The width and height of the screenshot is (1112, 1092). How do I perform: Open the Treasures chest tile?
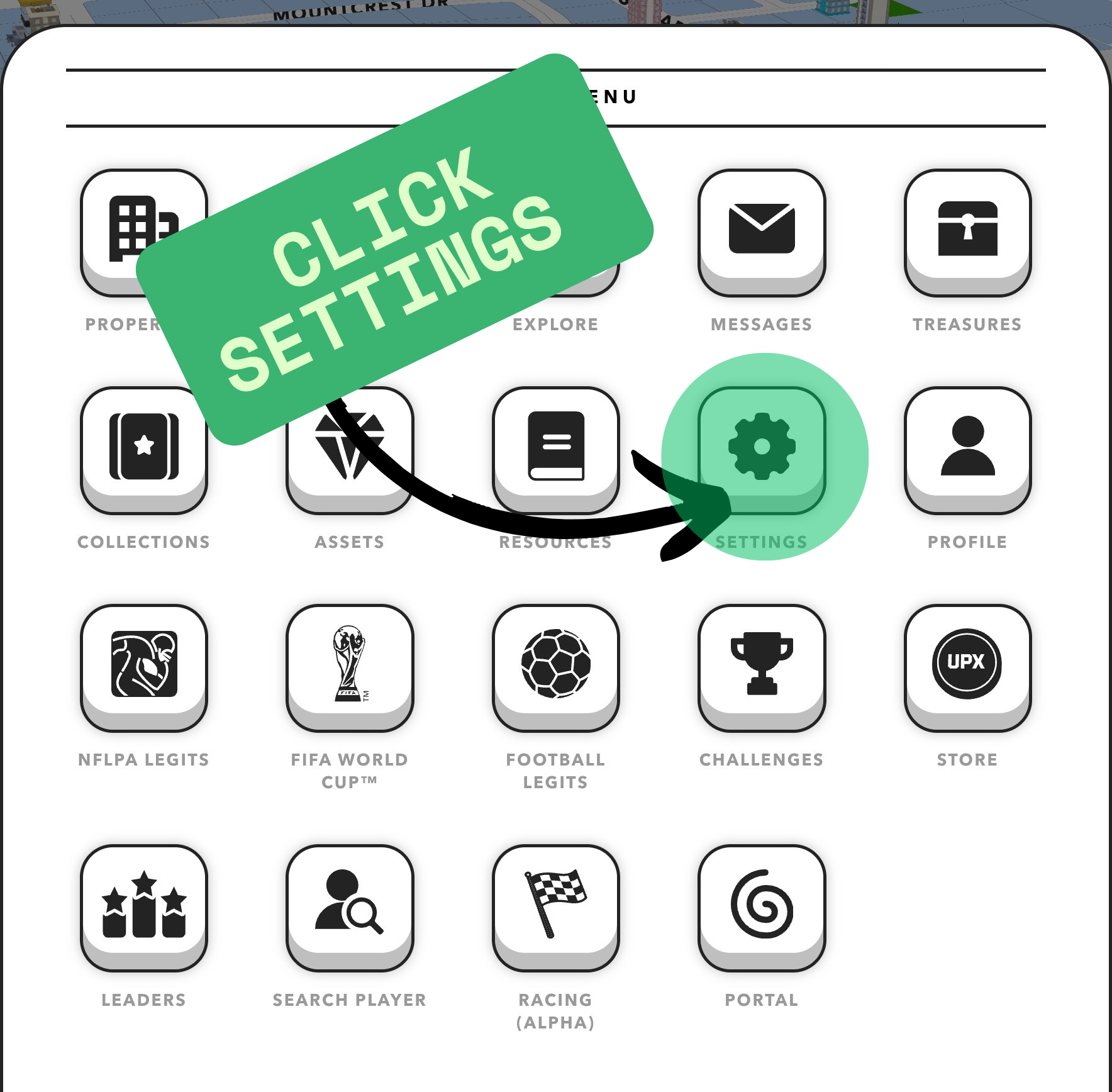click(x=967, y=230)
